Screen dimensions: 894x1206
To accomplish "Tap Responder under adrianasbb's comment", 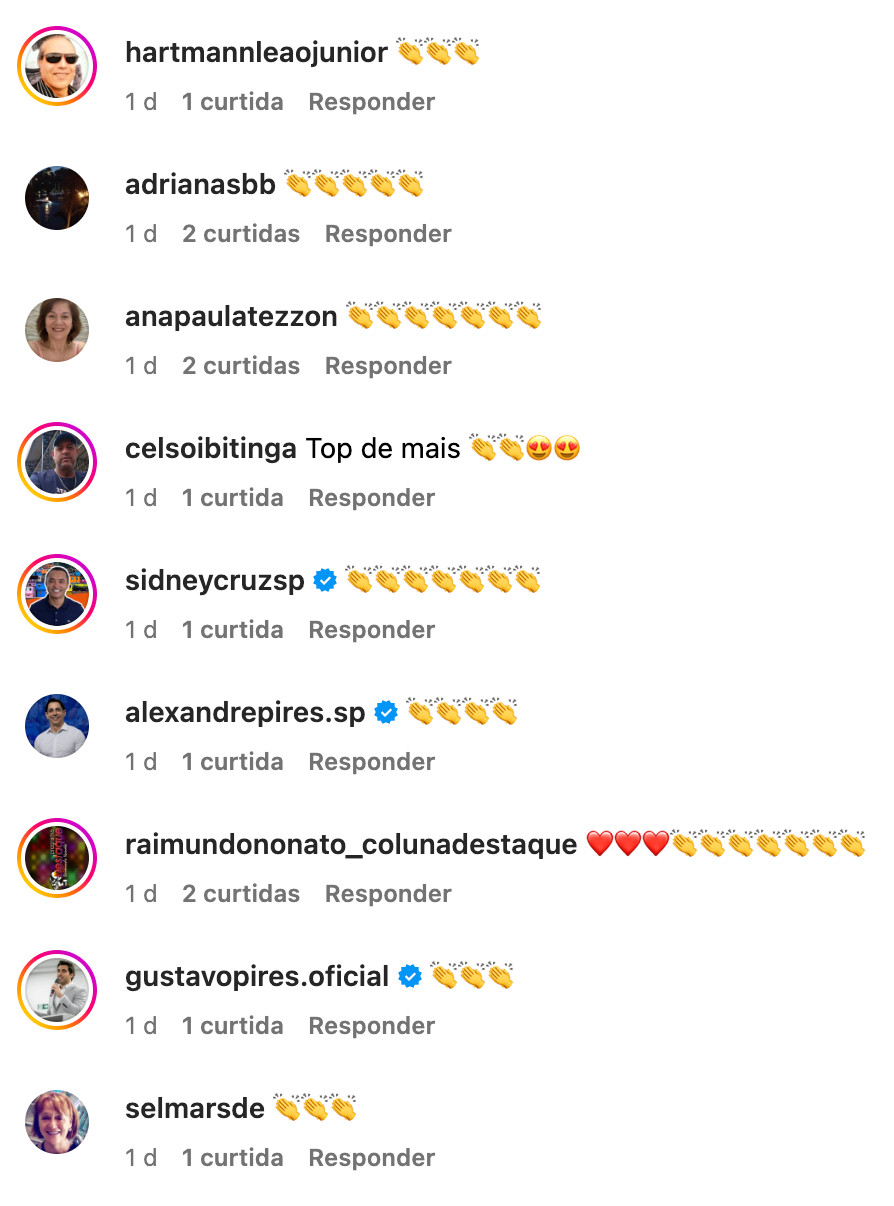I will [x=388, y=234].
